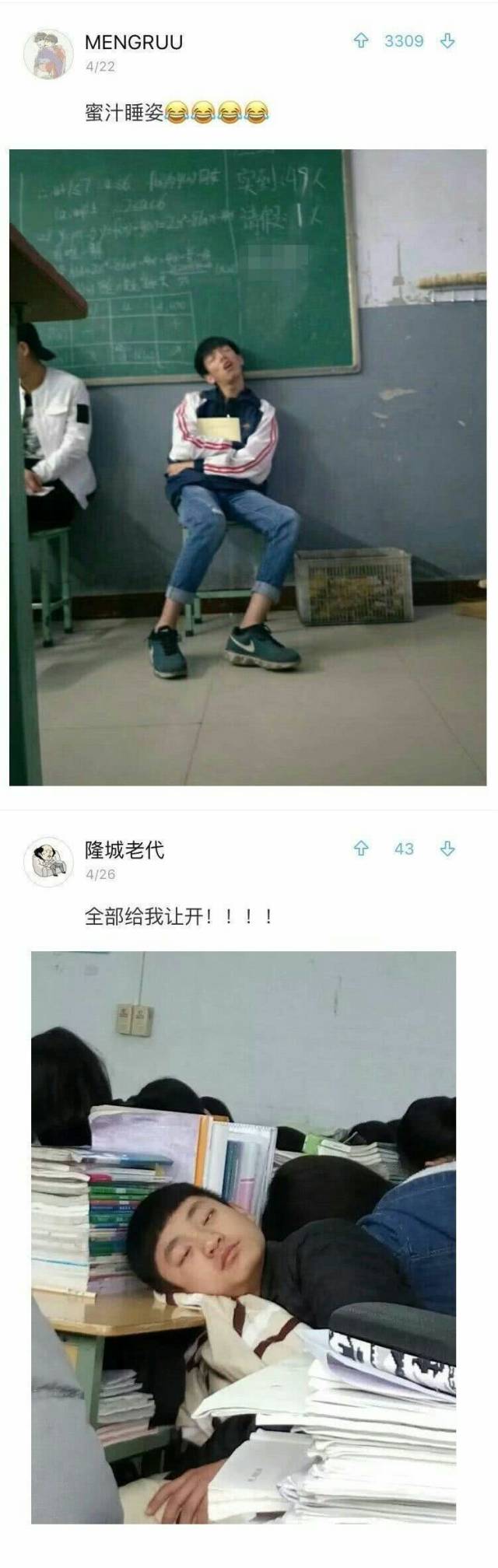Open 隆城老代's profile avatar
Viewport: 498px width, 1568px height.
pos(48,862)
